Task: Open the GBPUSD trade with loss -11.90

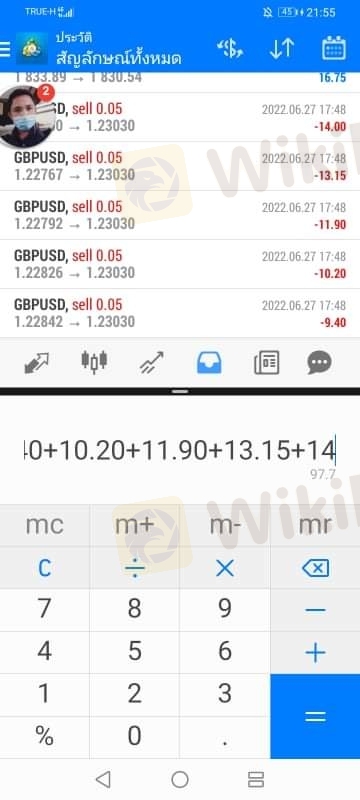Action: pos(180,215)
